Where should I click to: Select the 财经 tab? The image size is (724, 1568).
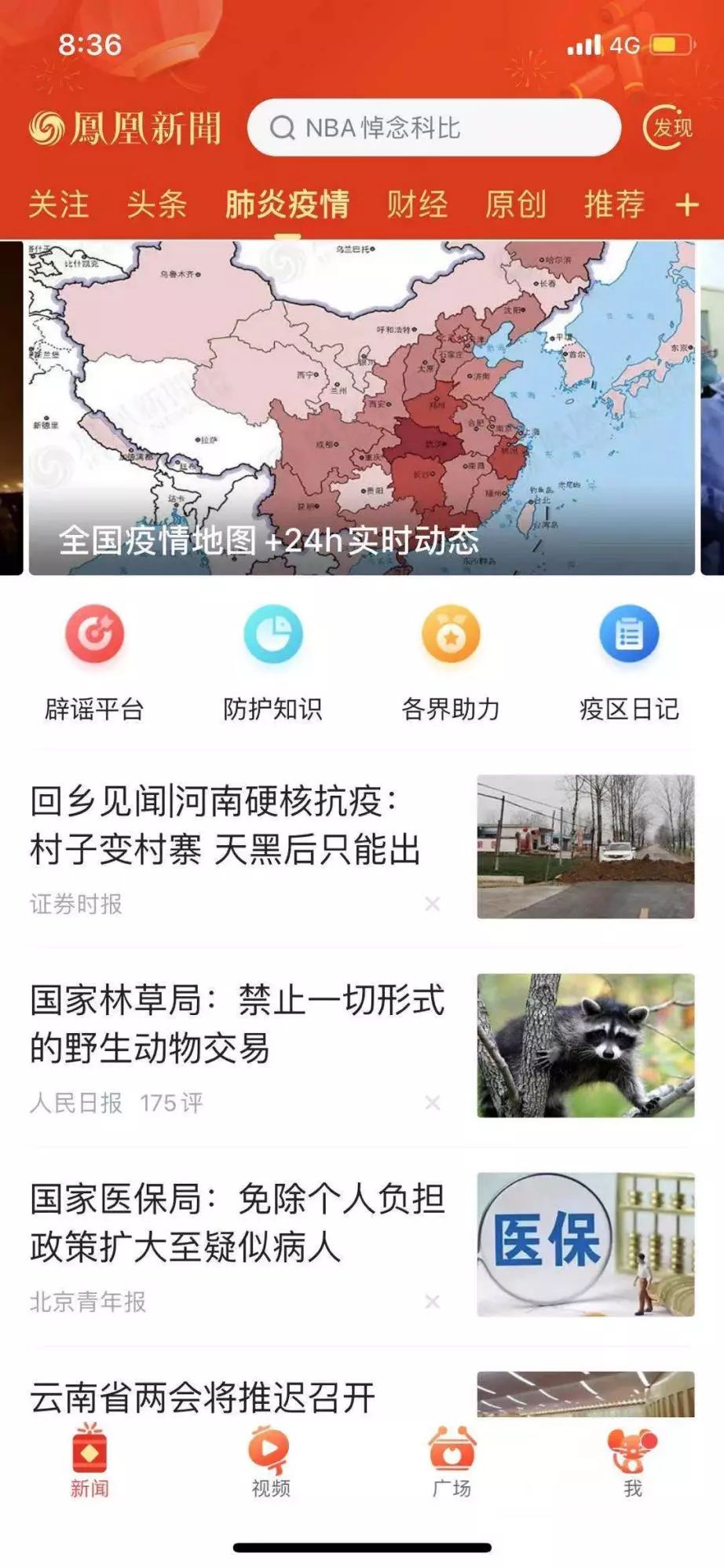click(417, 205)
